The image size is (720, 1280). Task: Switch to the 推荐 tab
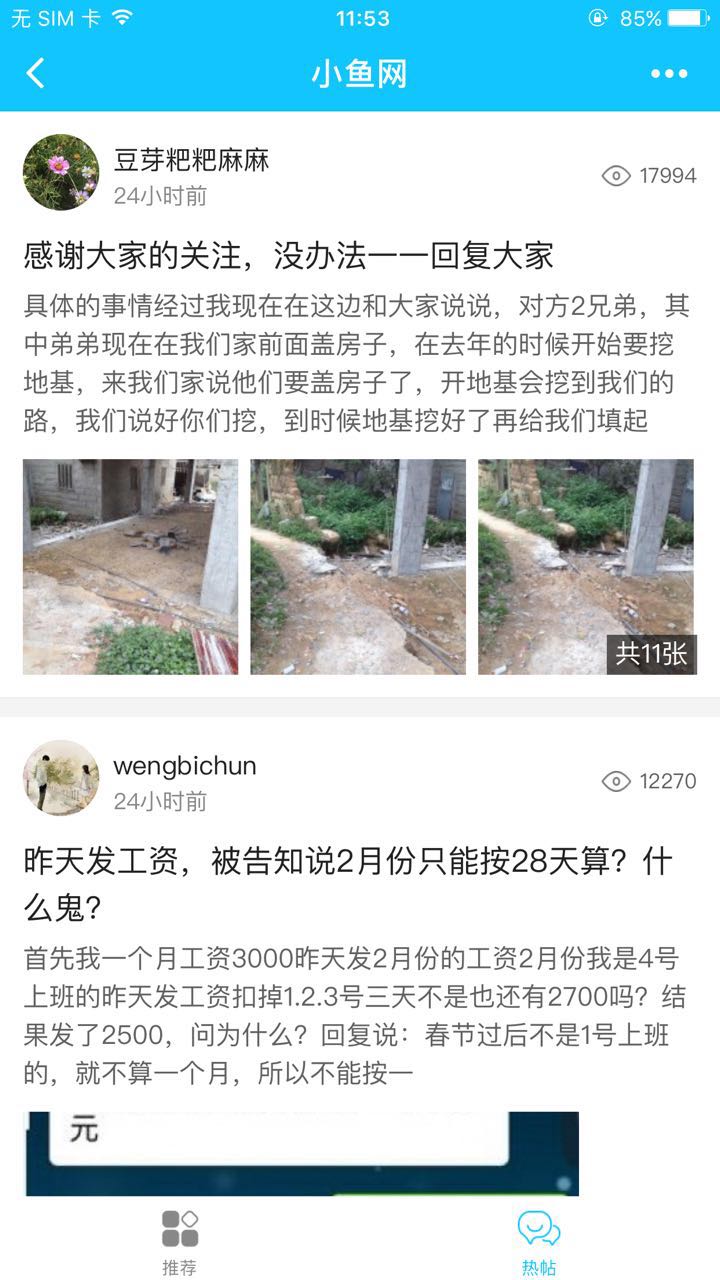click(x=180, y=1242)
